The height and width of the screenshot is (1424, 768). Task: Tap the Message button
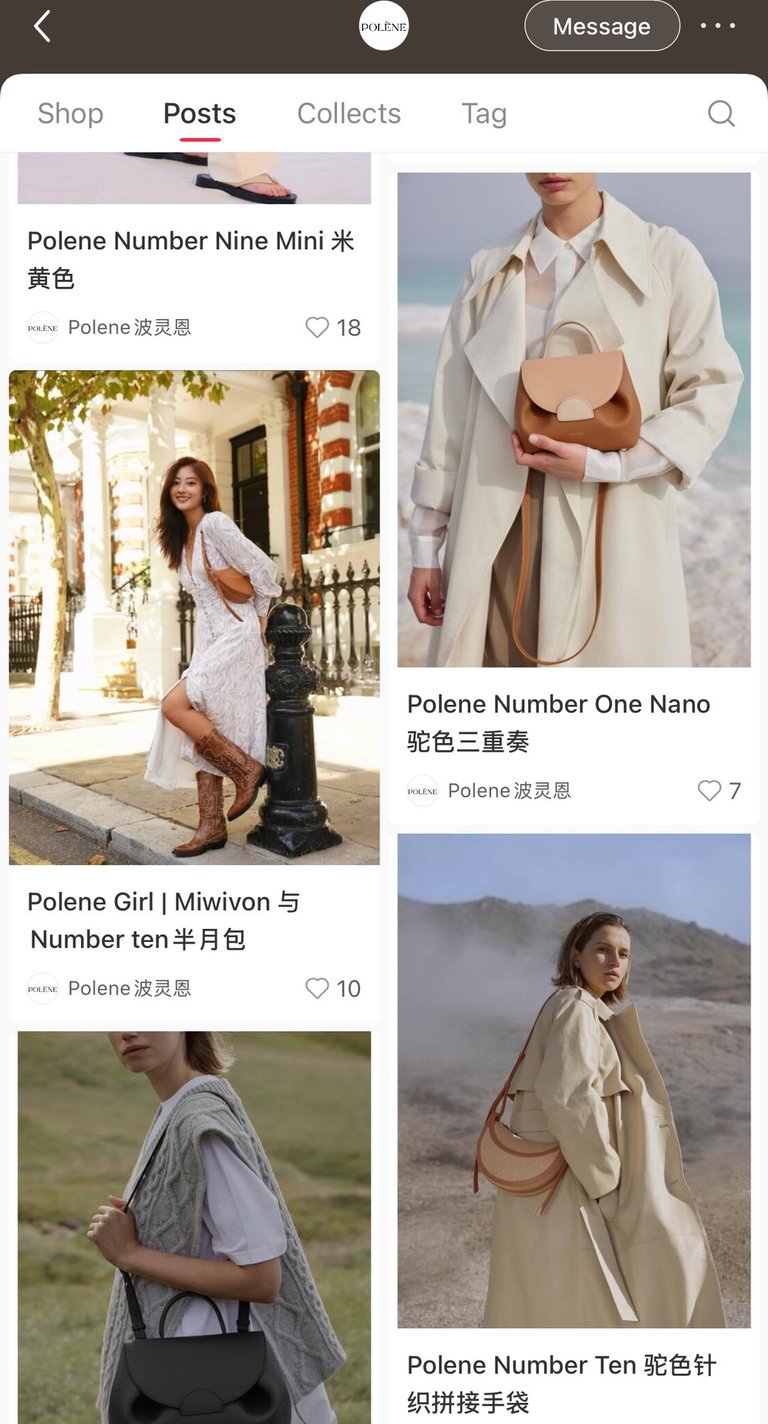click(602, 27)
